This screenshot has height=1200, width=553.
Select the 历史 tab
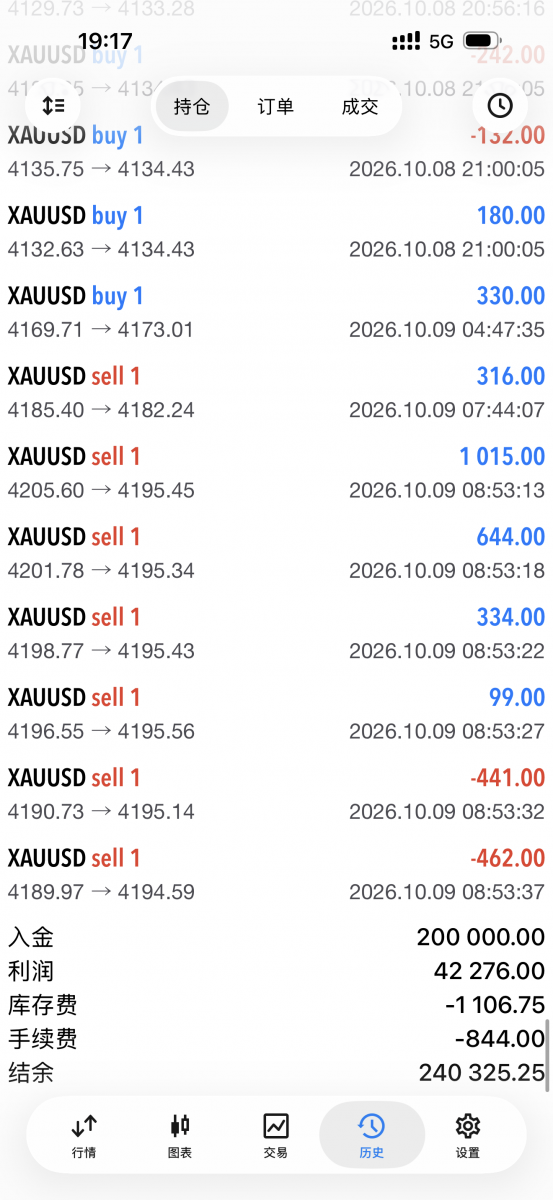coord(371,1136)
